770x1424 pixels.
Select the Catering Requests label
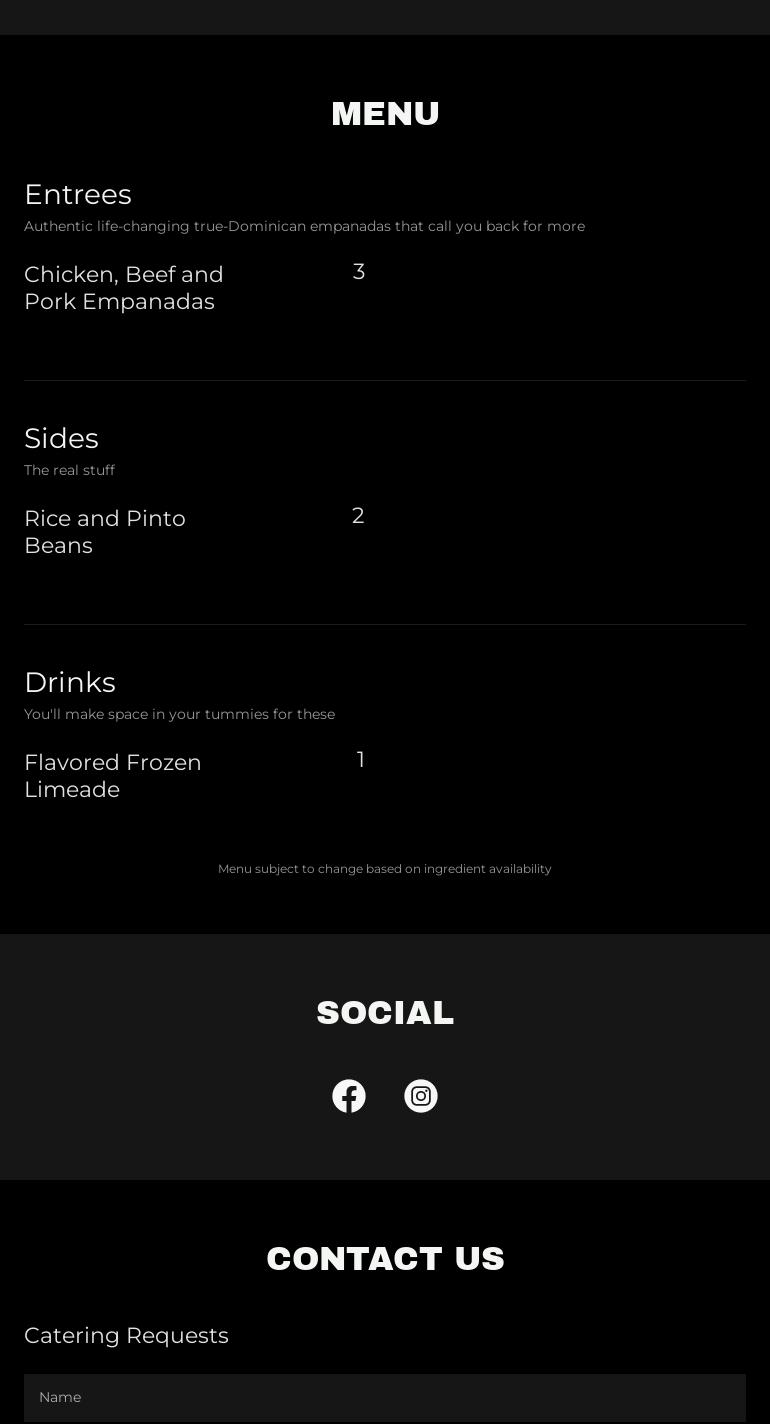click(126, 1335)
